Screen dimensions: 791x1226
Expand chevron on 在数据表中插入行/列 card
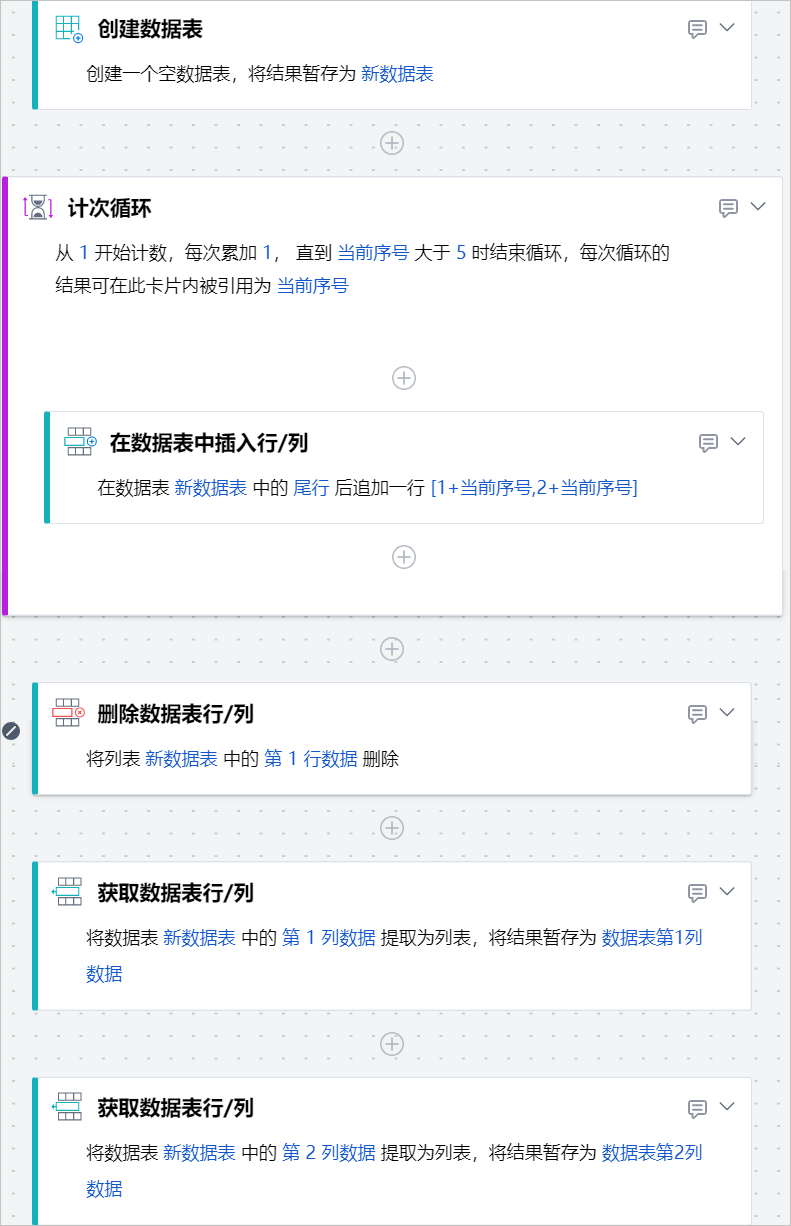739,441
